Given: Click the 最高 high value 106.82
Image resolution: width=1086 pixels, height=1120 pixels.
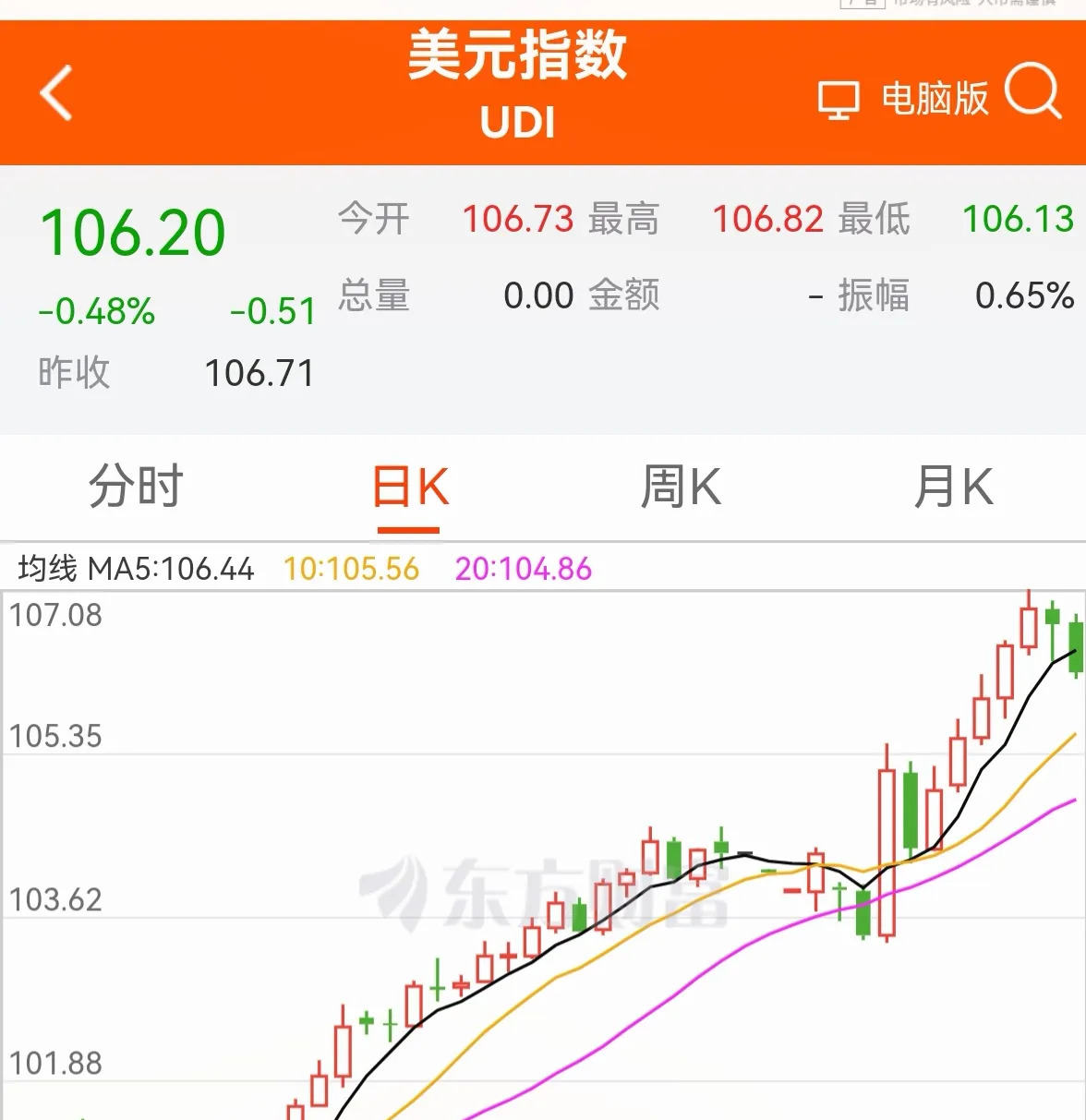Looking at the screenshot, I should click(767, 220).
